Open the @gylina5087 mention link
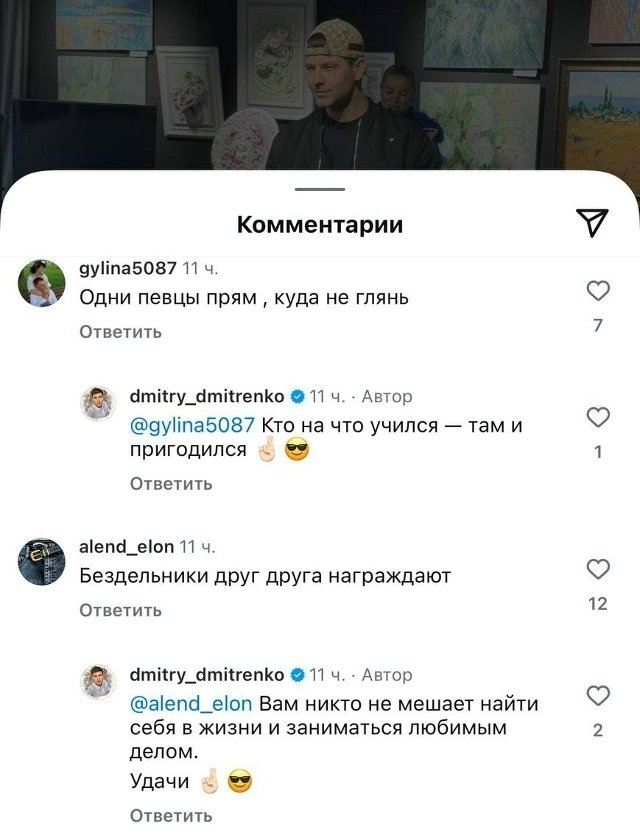 193,425
